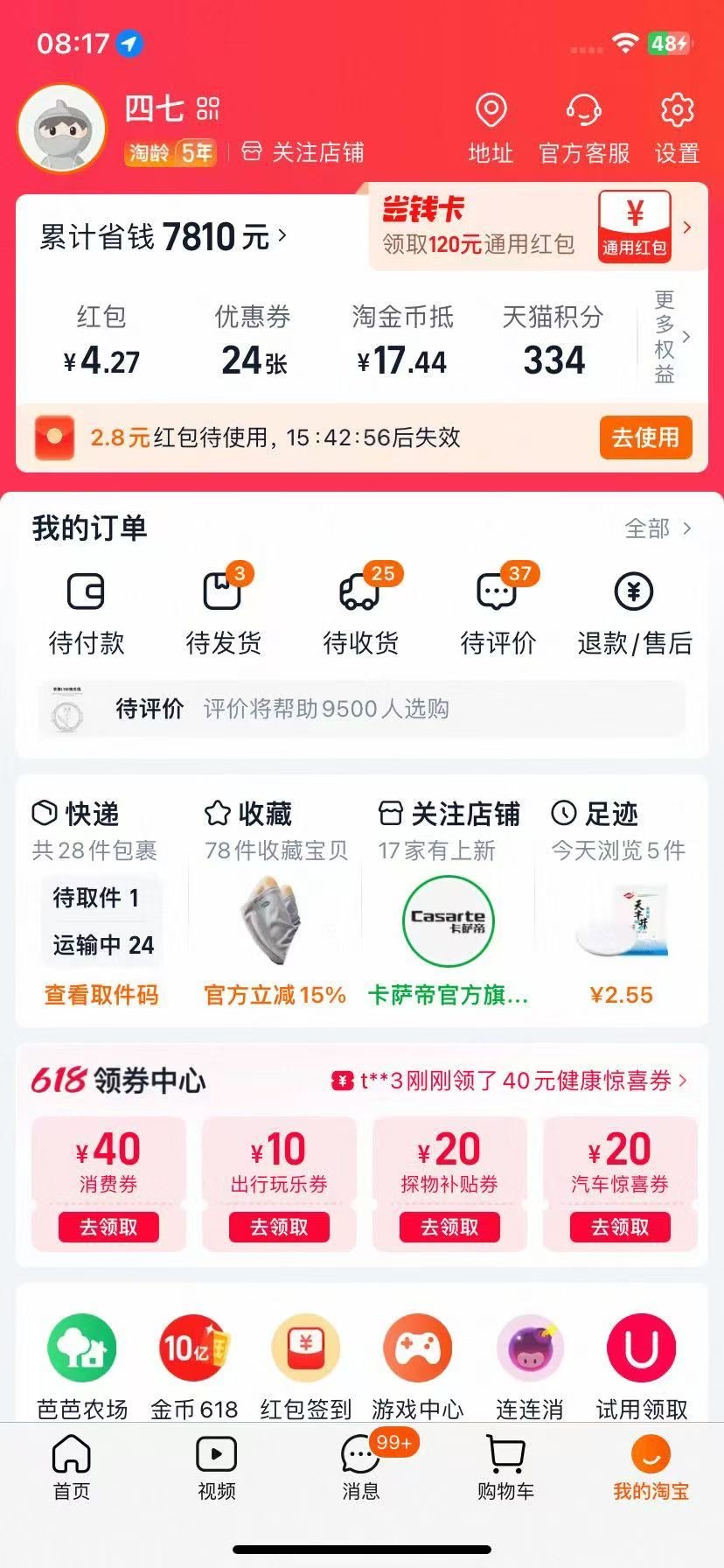Open the 购物车 shopping cart tab

point(505,1468)
